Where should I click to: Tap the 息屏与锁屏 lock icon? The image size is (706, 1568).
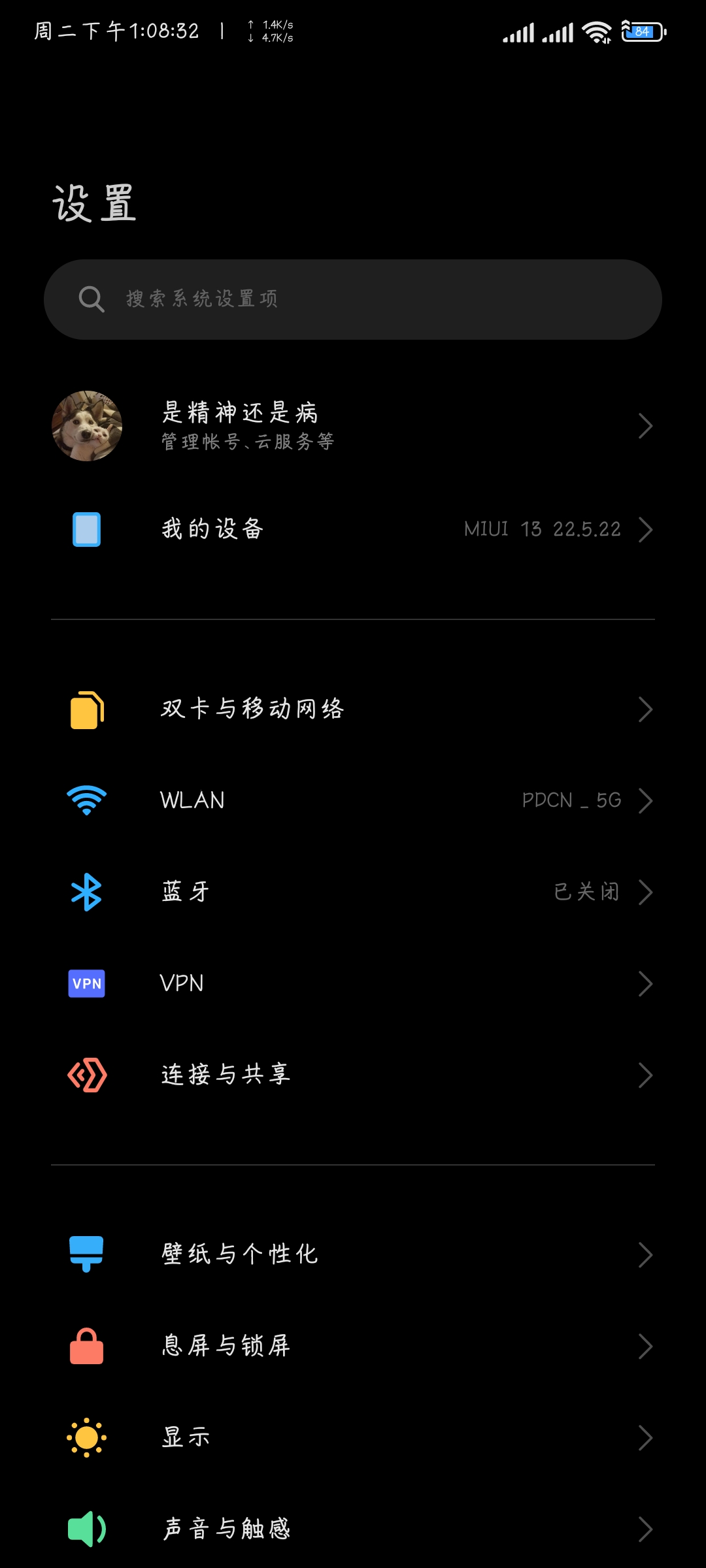(x=86, y=1345)
